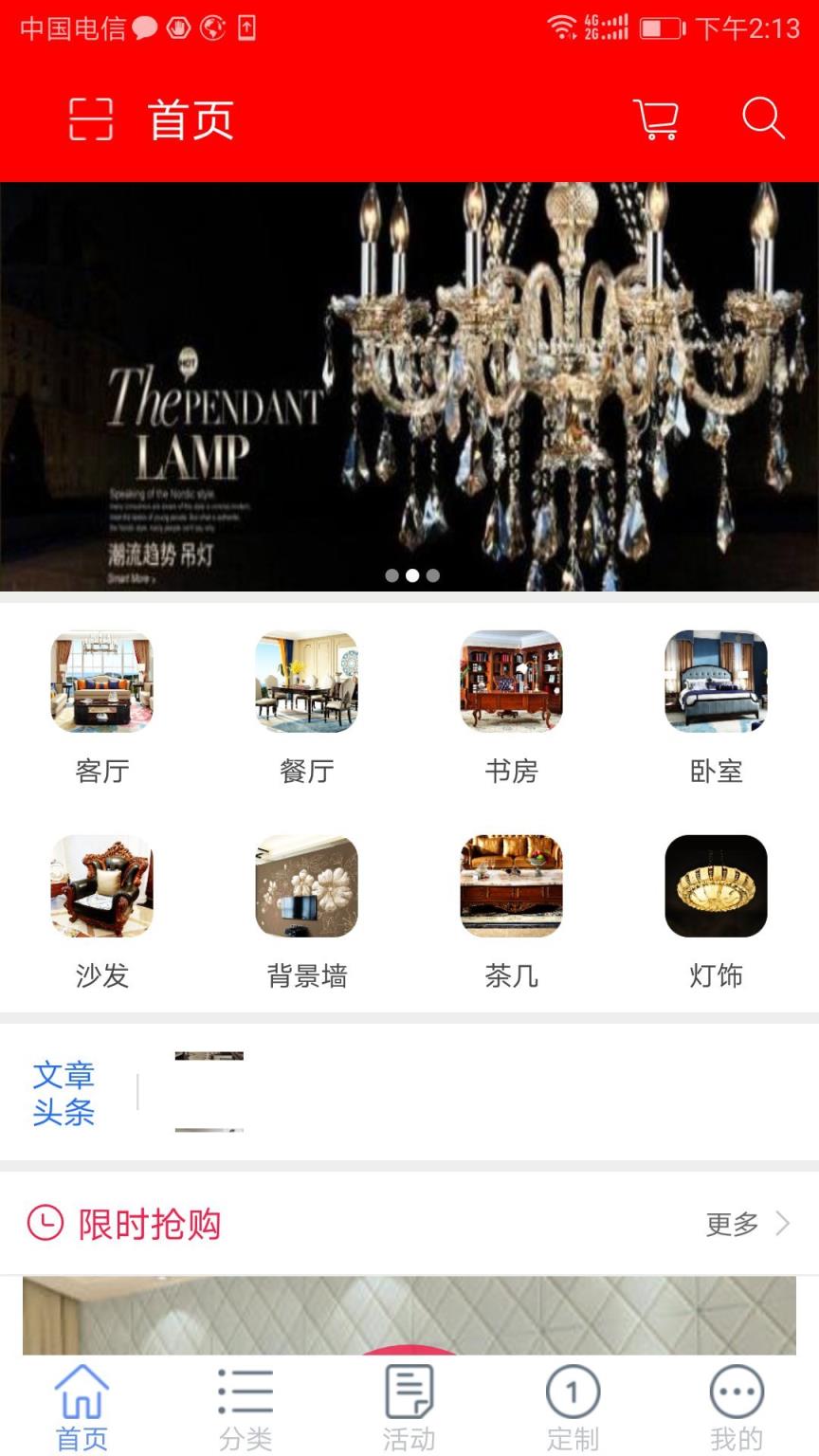The height and width of the screenshot is (1456, 819).
Task: Select the 首页 tab
Action: pyautogui.click(x=82, y=1408)
